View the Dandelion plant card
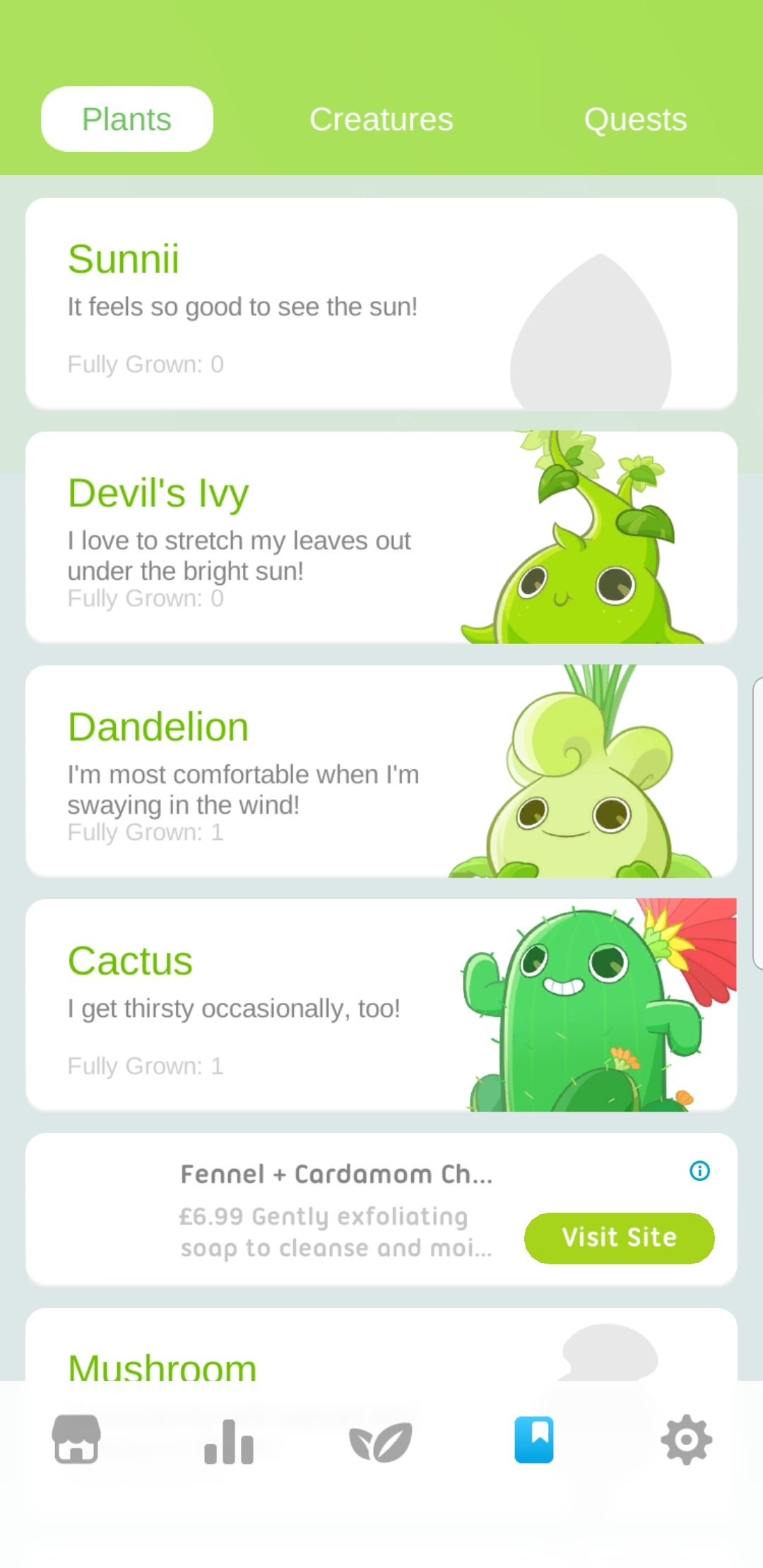Viewport: 763px width, 1568px height. 381,771
